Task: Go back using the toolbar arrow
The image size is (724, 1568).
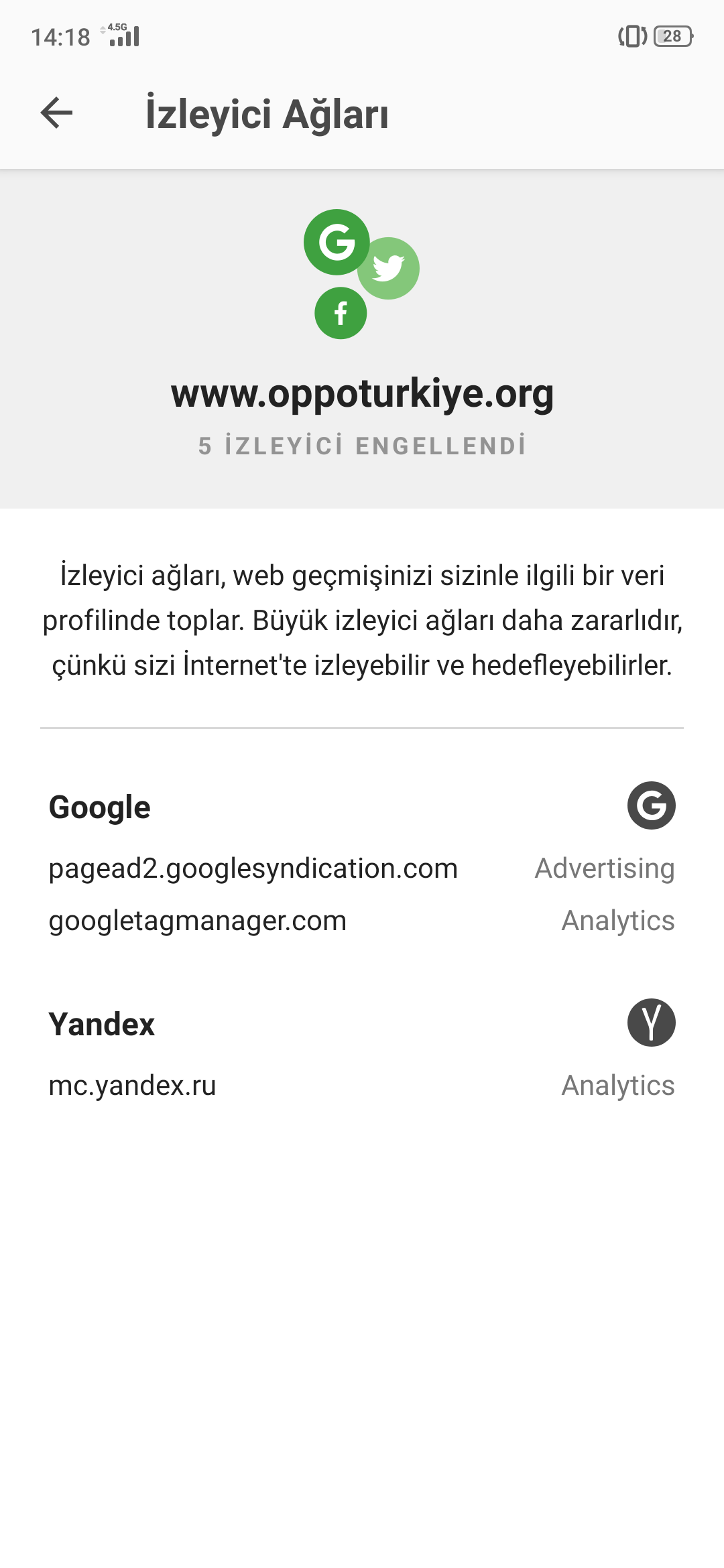Action: 56,113
